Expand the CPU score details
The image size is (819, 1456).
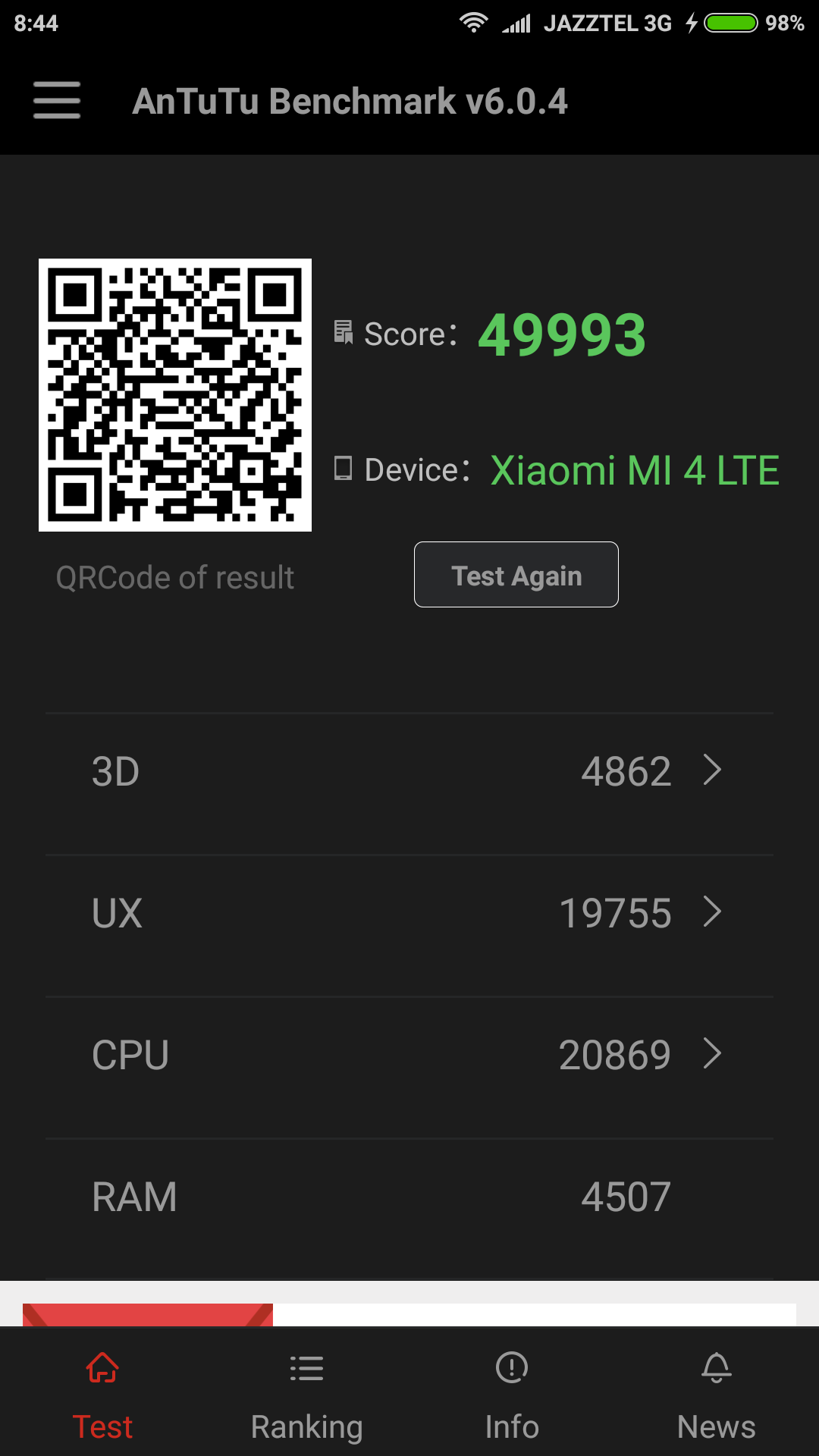click(409, 1055)
